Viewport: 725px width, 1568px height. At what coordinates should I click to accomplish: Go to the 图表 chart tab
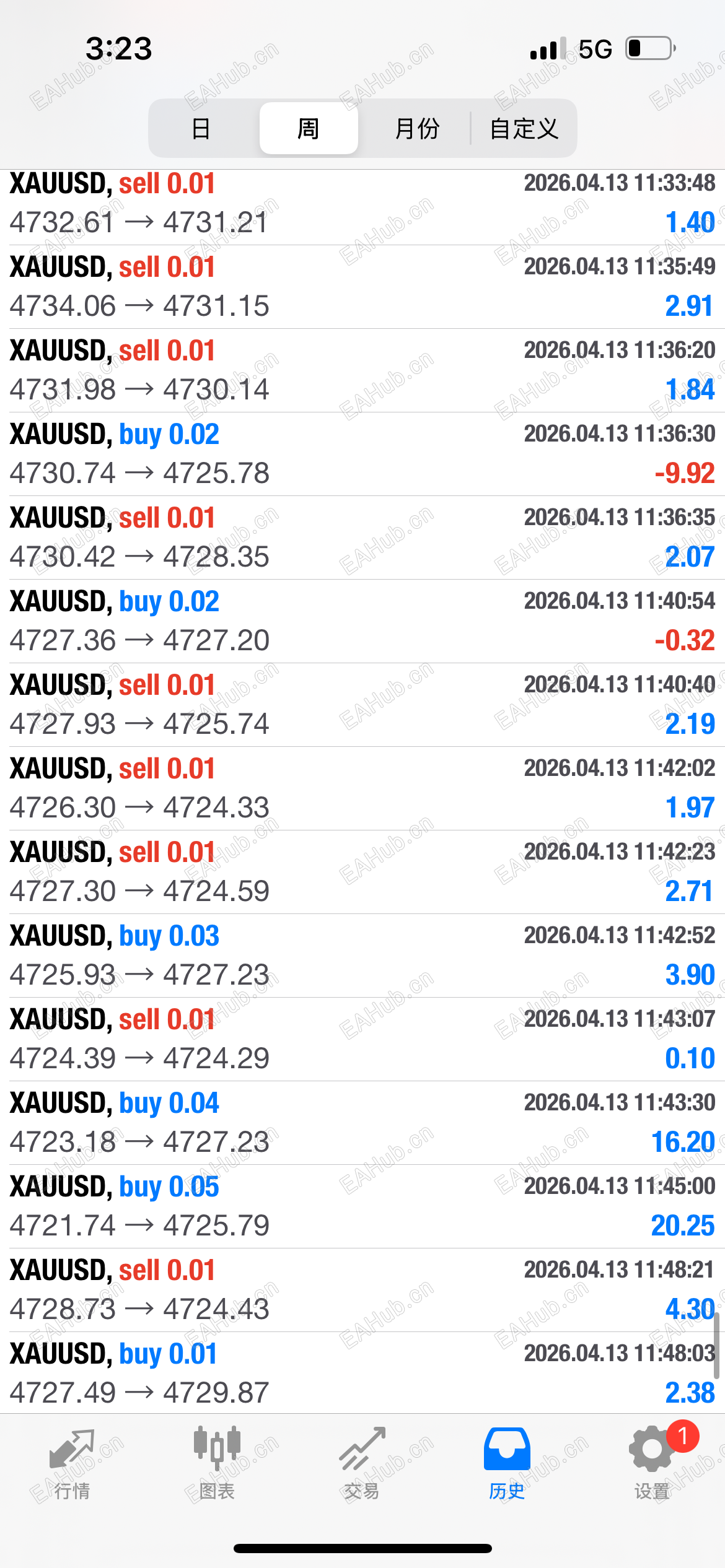(217, 1464)
